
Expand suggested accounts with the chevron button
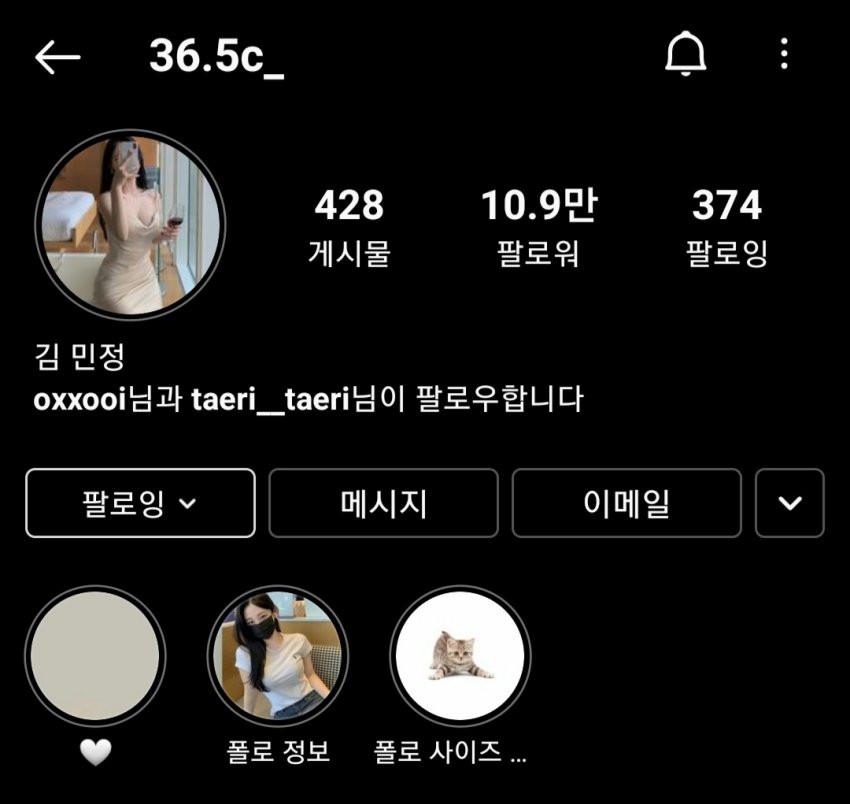coord(790,503)
